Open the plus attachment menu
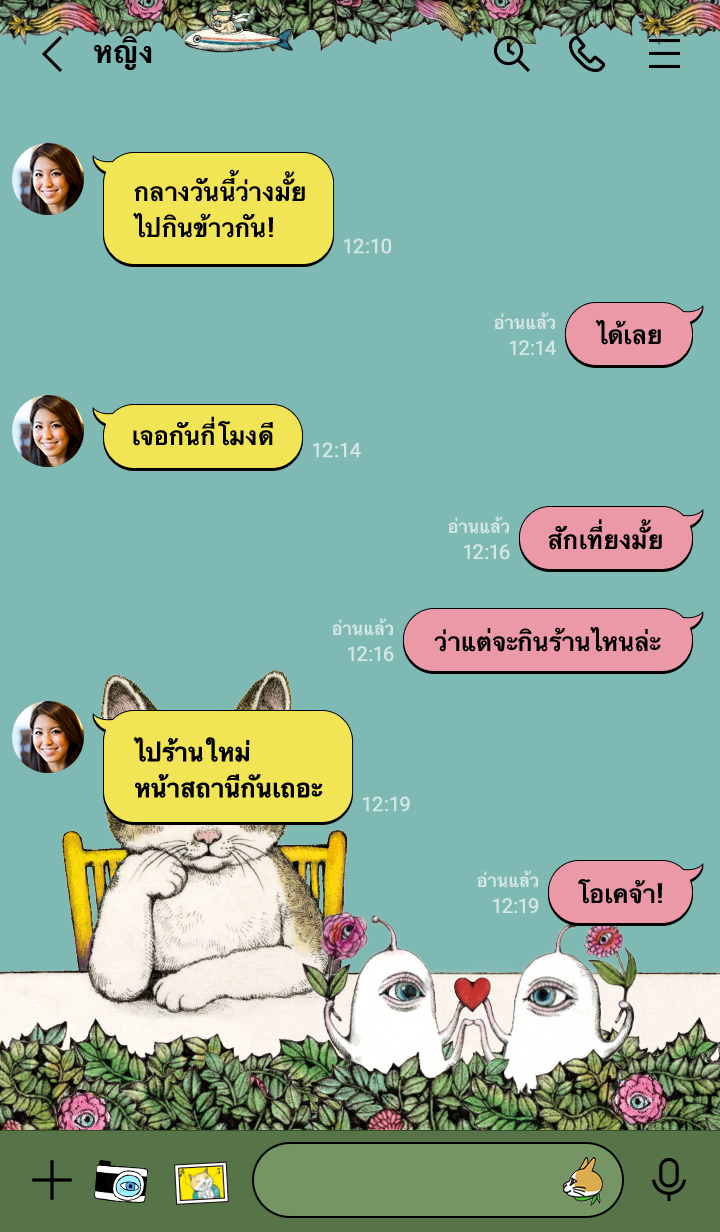Screen dimensions: 720x1232 (x=52, y=1181)
